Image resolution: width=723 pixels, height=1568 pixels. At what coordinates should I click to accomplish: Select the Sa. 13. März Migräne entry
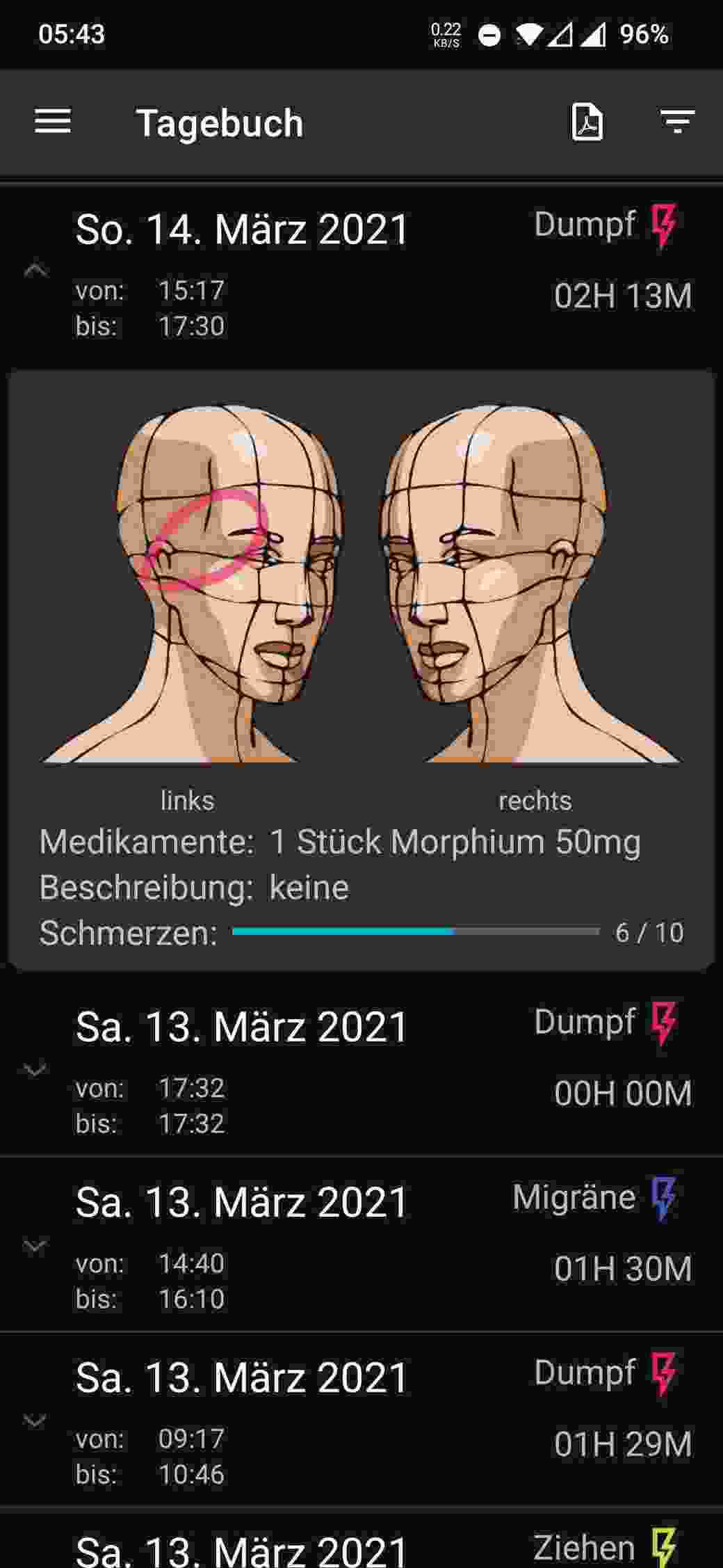pyautogui.click(x=243, y=1197)
